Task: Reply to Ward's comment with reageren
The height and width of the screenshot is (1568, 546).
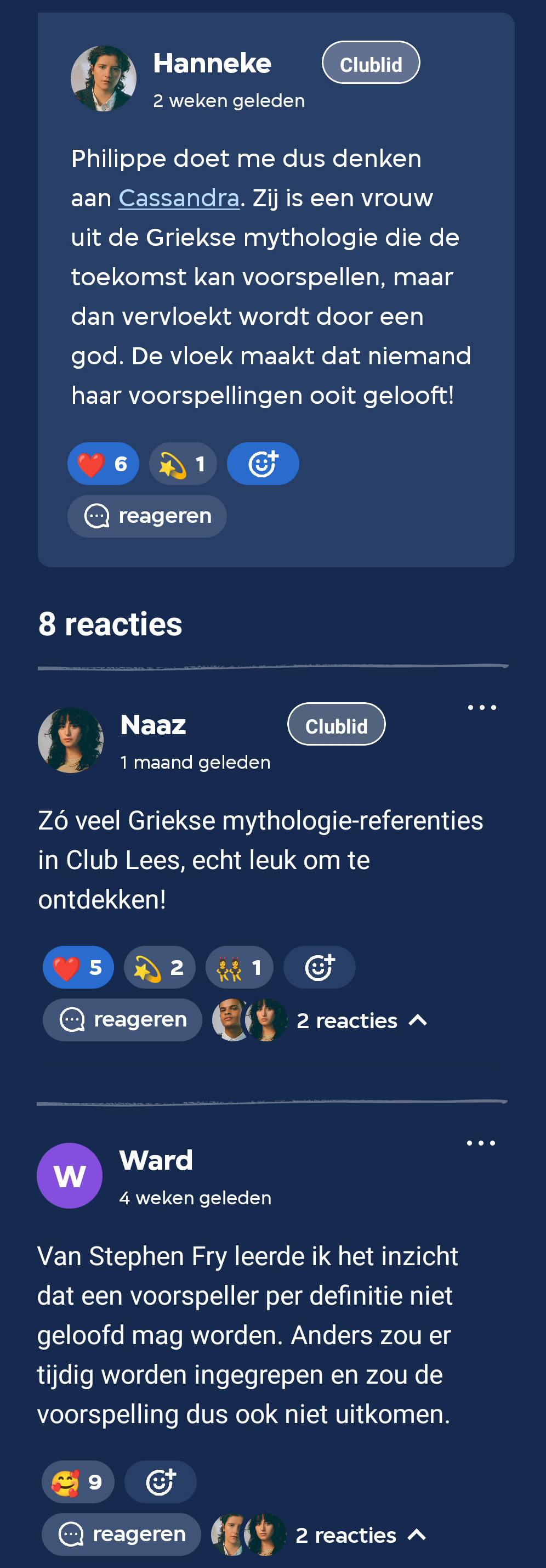Action: coord(121,1534)
